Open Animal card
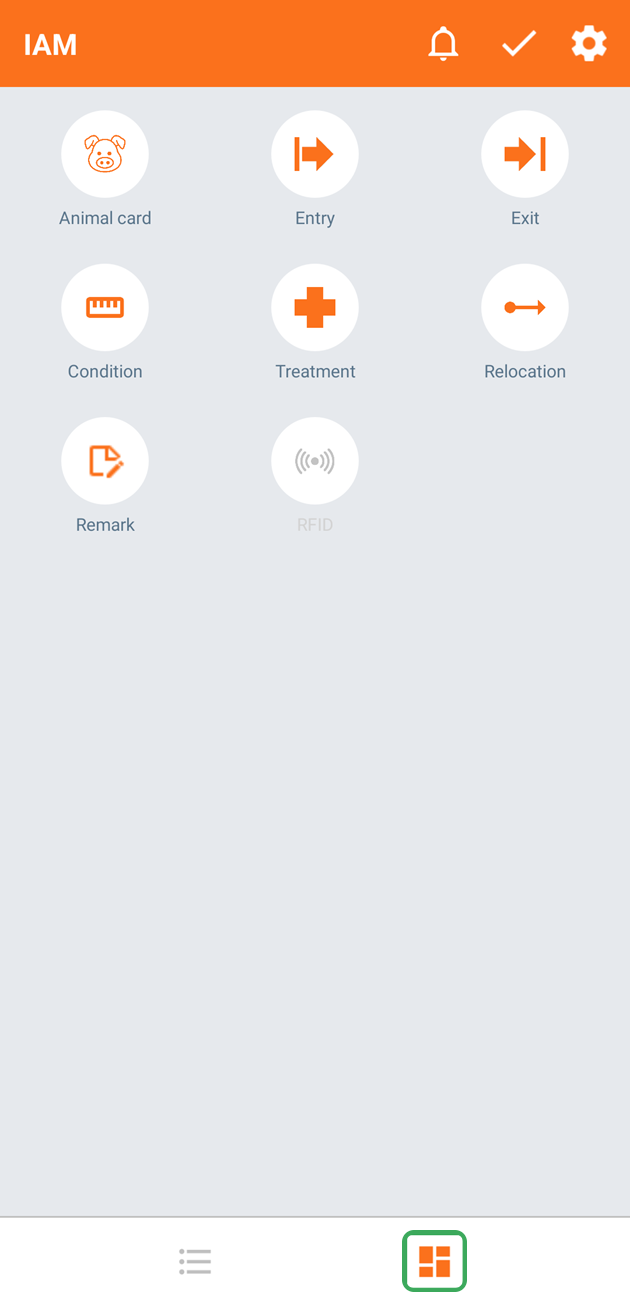 coord(105,155)
